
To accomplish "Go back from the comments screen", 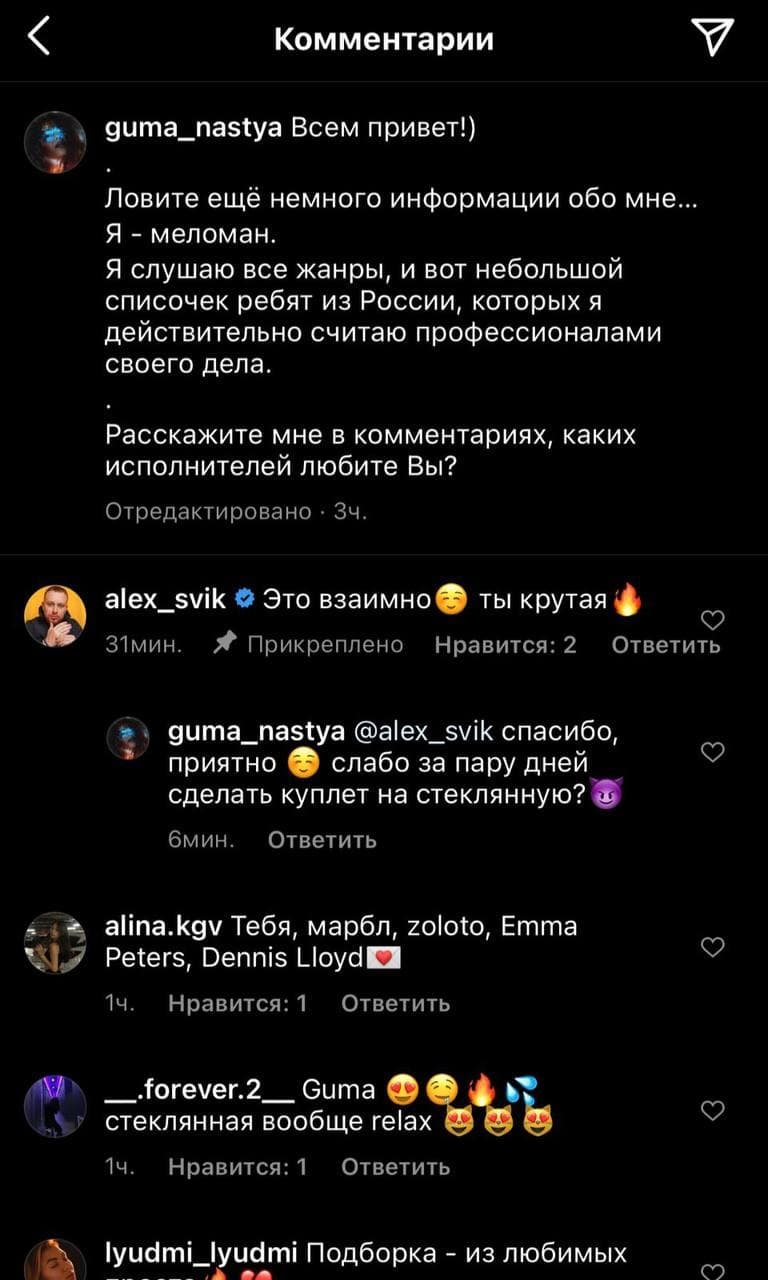I will coord(38,38).
